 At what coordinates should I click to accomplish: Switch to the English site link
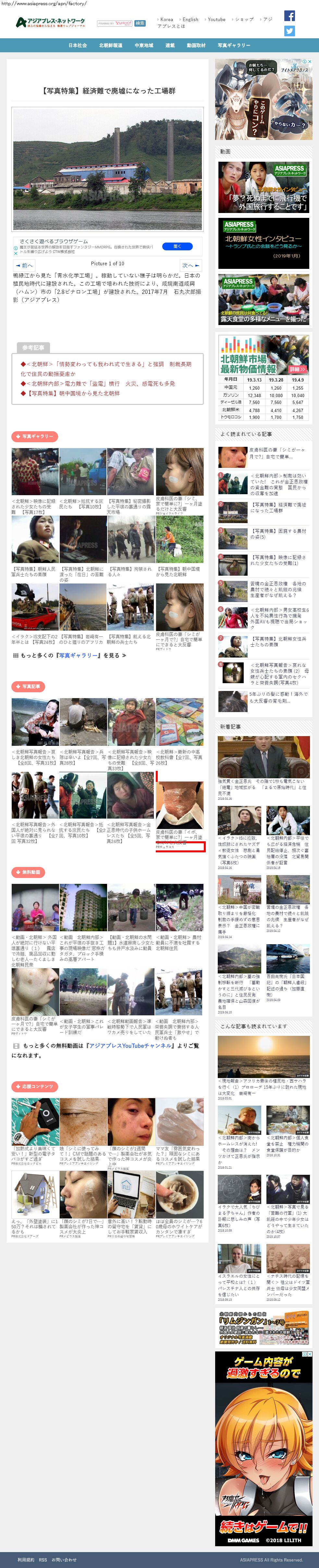[190, 19]
